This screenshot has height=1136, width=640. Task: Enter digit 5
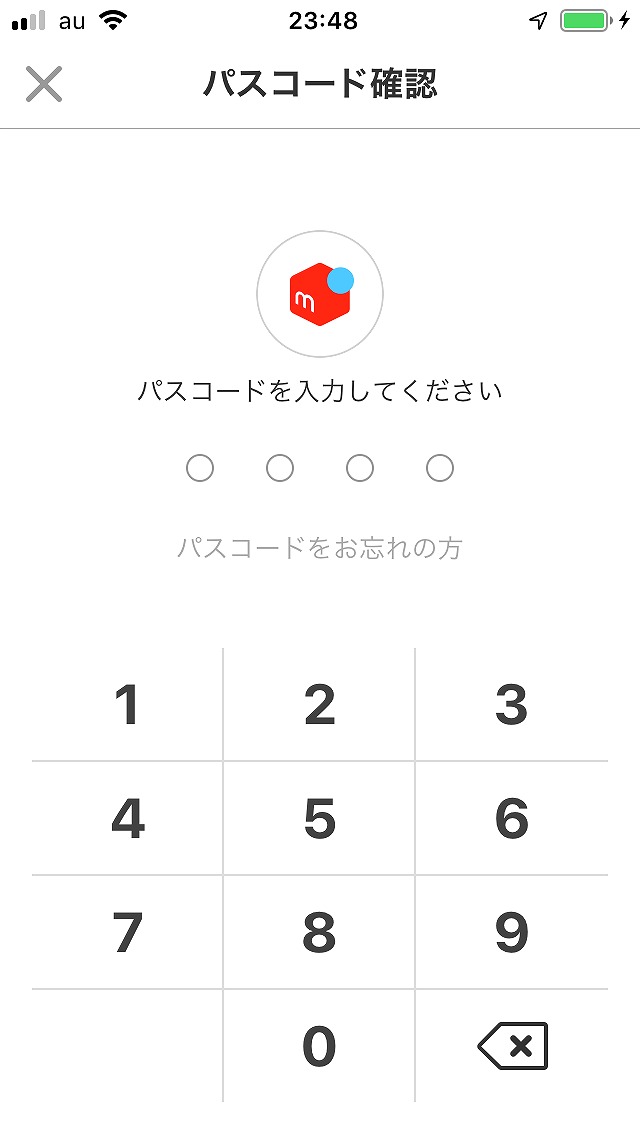[x=319, y=818]
